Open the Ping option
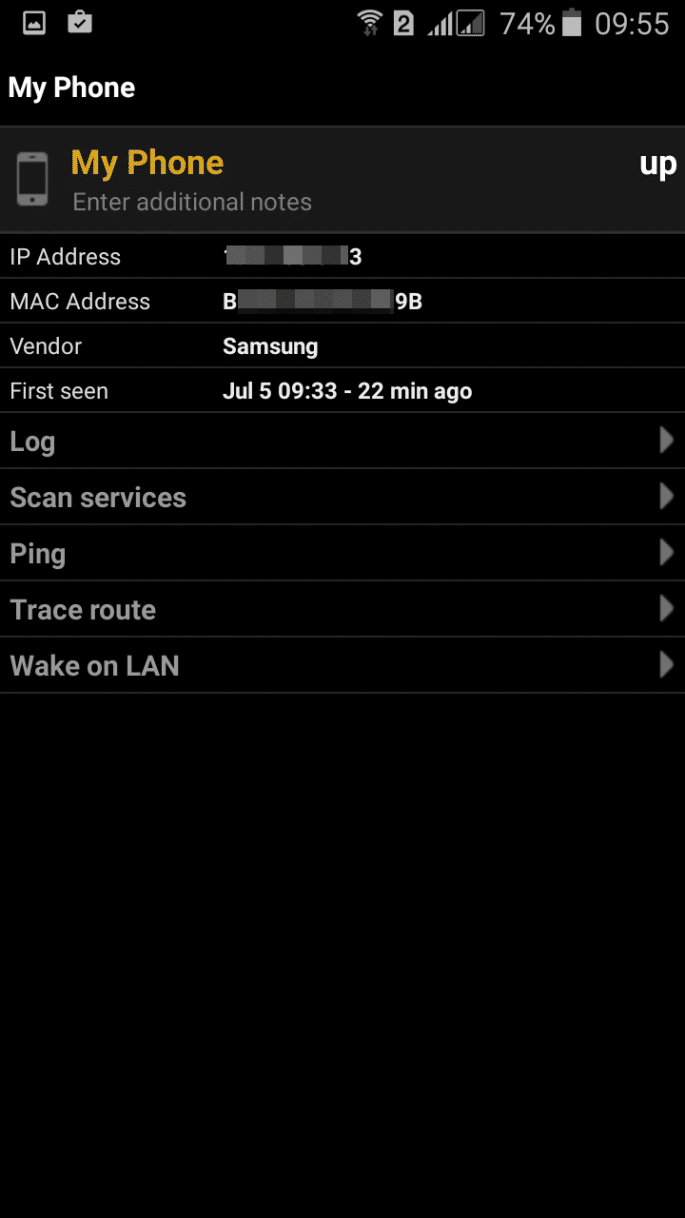Screen dimensions: 685x1218 point(340,553)
